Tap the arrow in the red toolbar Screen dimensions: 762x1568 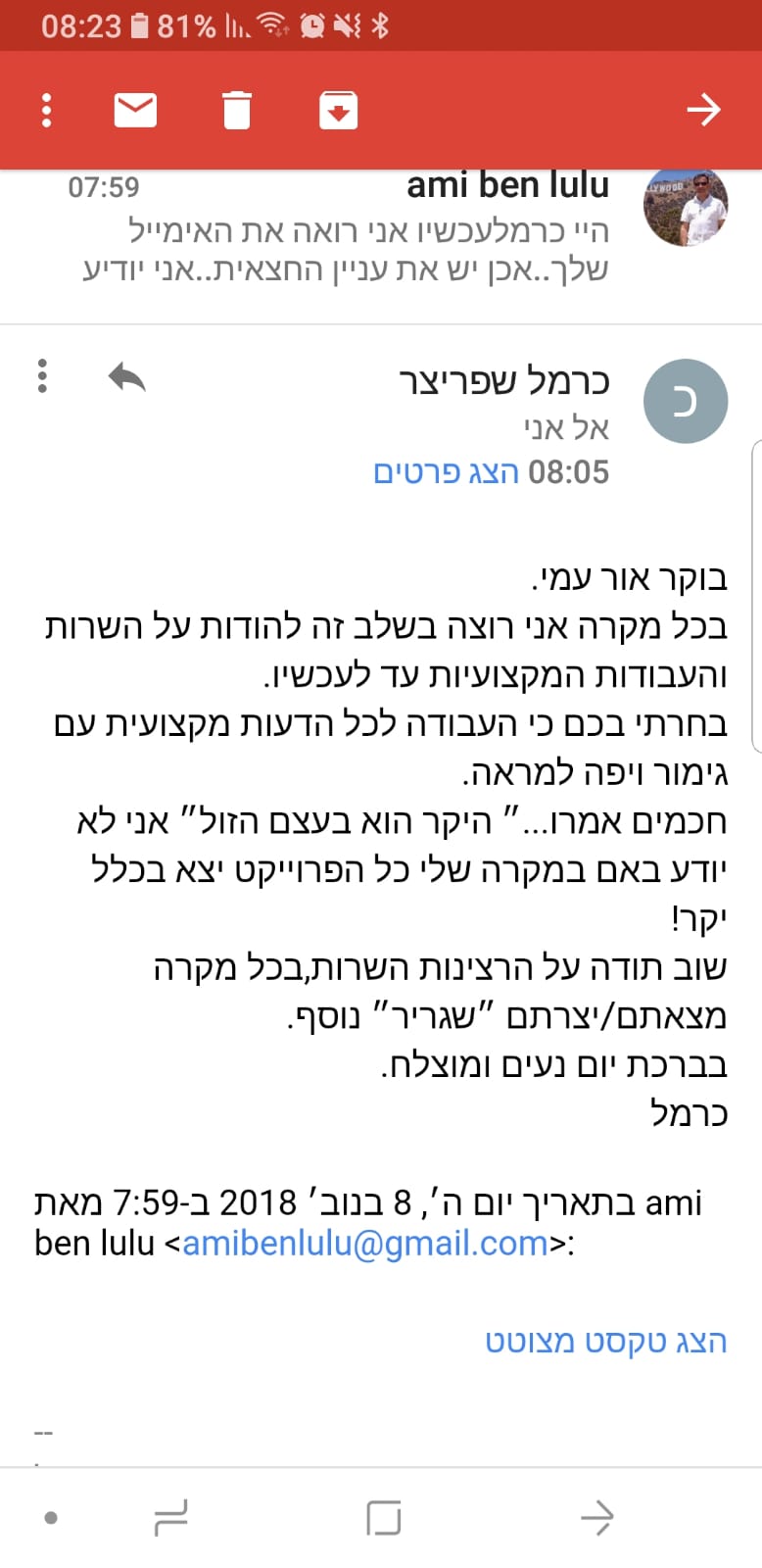pyautogui.click(x=703, y=110)
